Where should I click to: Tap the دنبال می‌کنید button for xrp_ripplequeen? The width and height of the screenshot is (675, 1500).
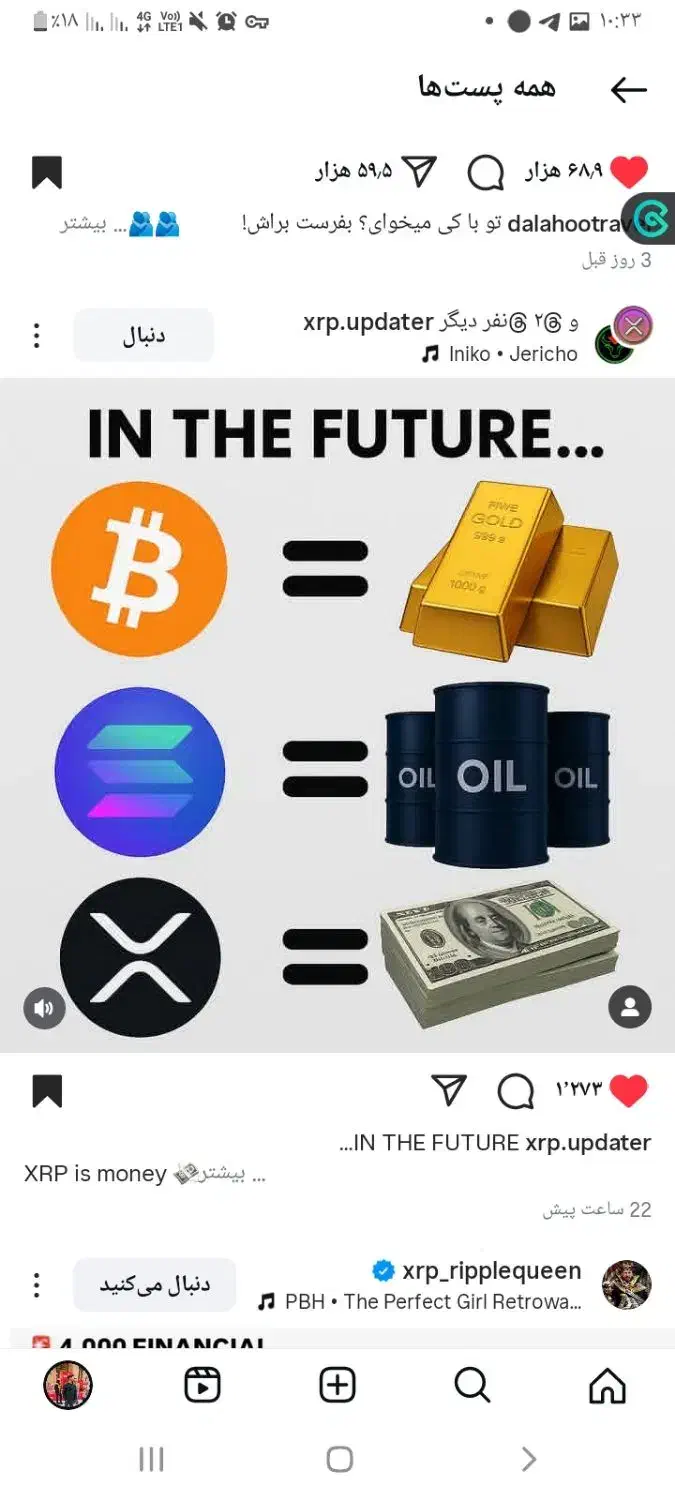[154, 1285]
